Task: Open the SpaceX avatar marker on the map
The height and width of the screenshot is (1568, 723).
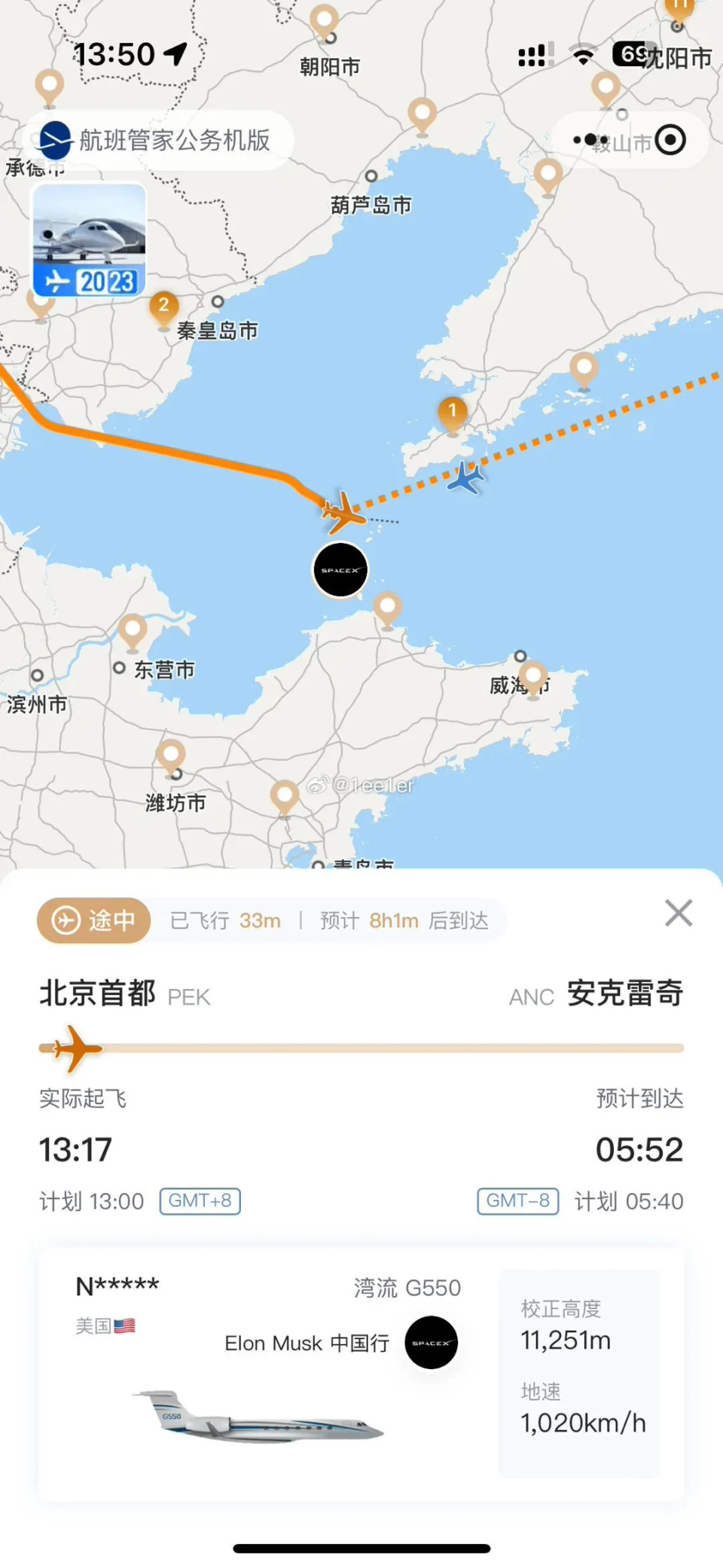Action: pyautogui.click(x=340, y=570)
